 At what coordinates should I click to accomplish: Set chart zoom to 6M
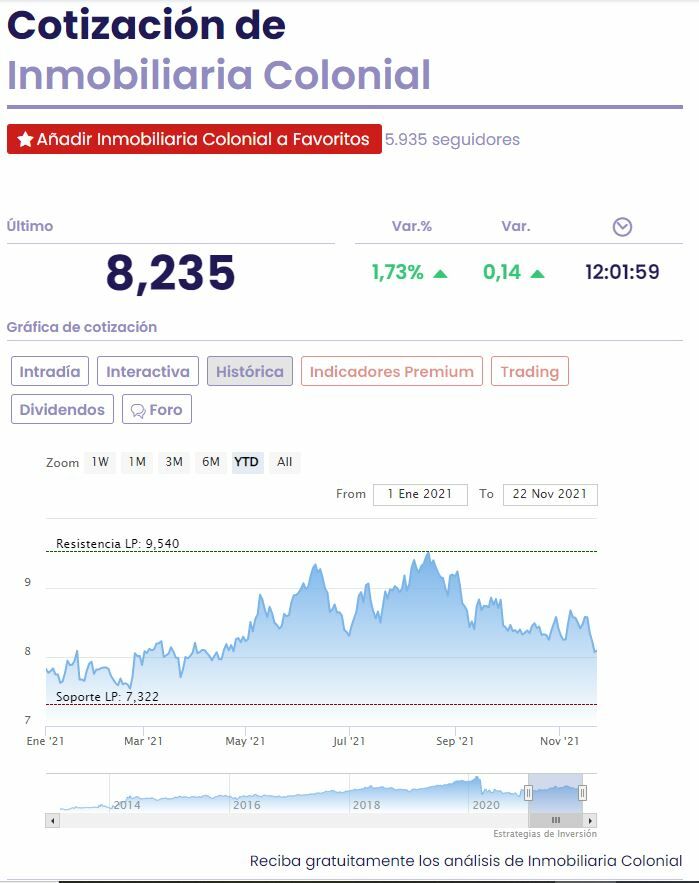point(210,462)
